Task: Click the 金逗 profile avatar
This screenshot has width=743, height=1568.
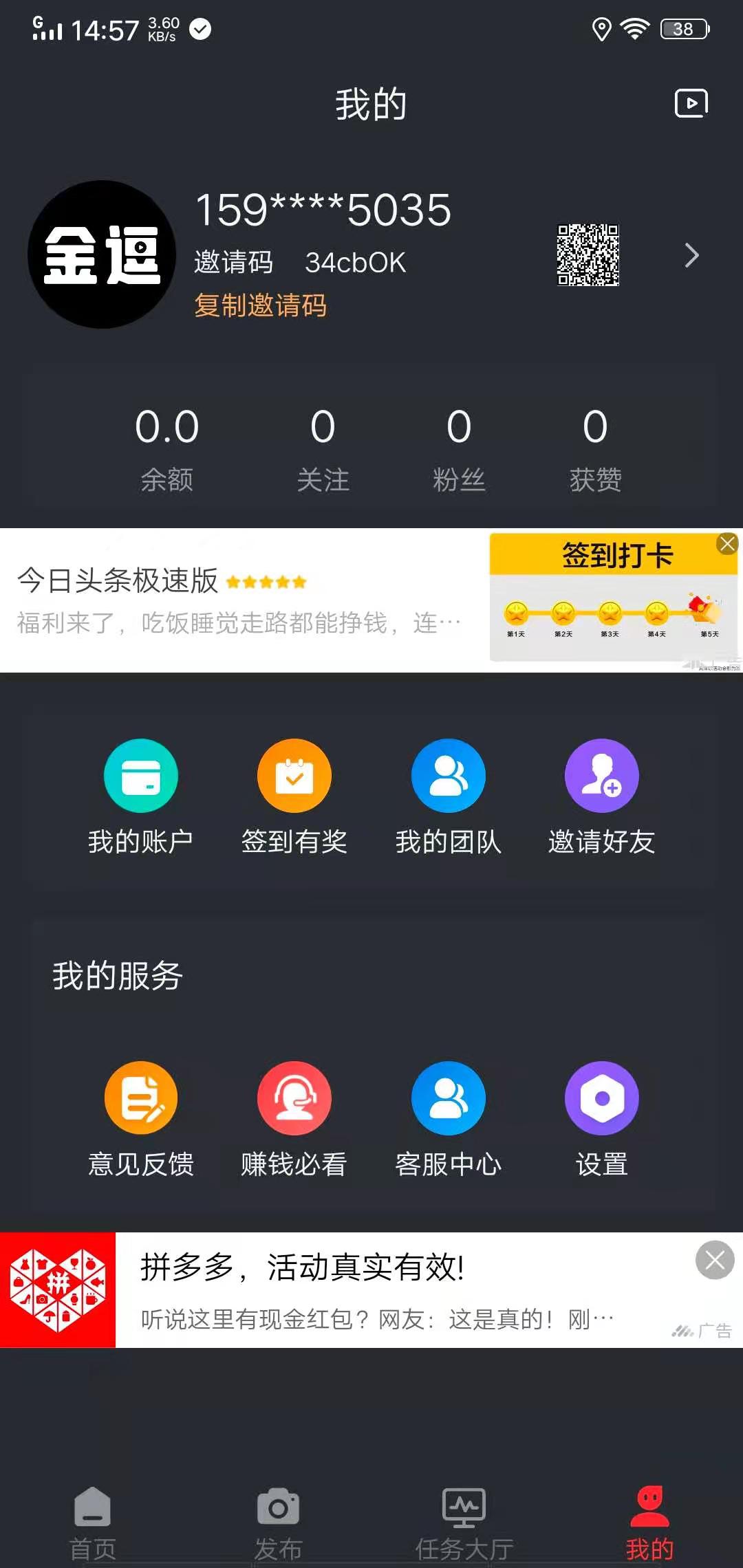Action: coord(102,253)
